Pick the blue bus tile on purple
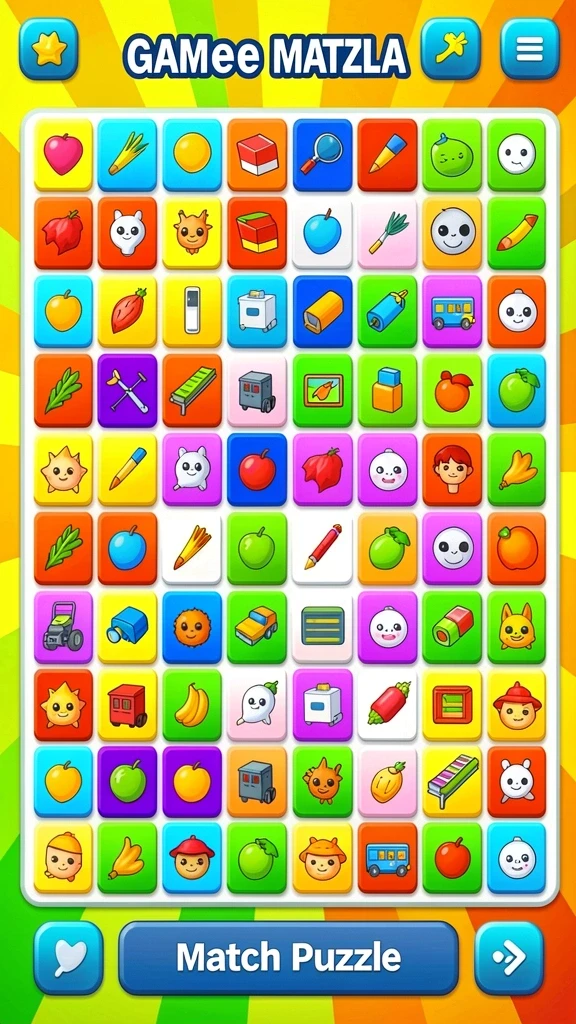Screen dimensions: 576x1024 click(x=452, y=312)
